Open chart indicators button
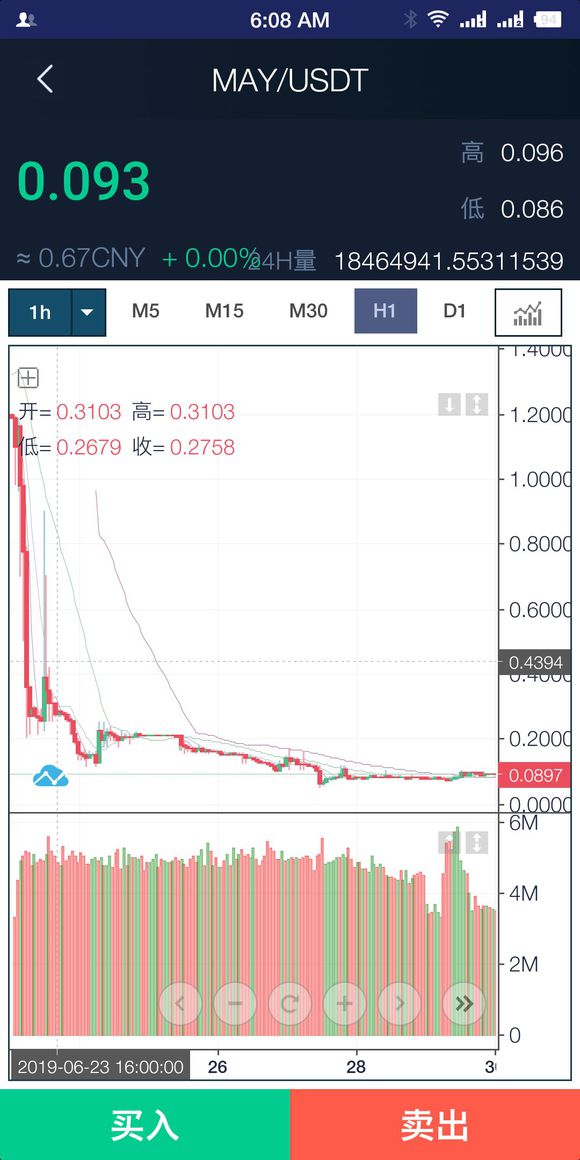 coord(527,313)
